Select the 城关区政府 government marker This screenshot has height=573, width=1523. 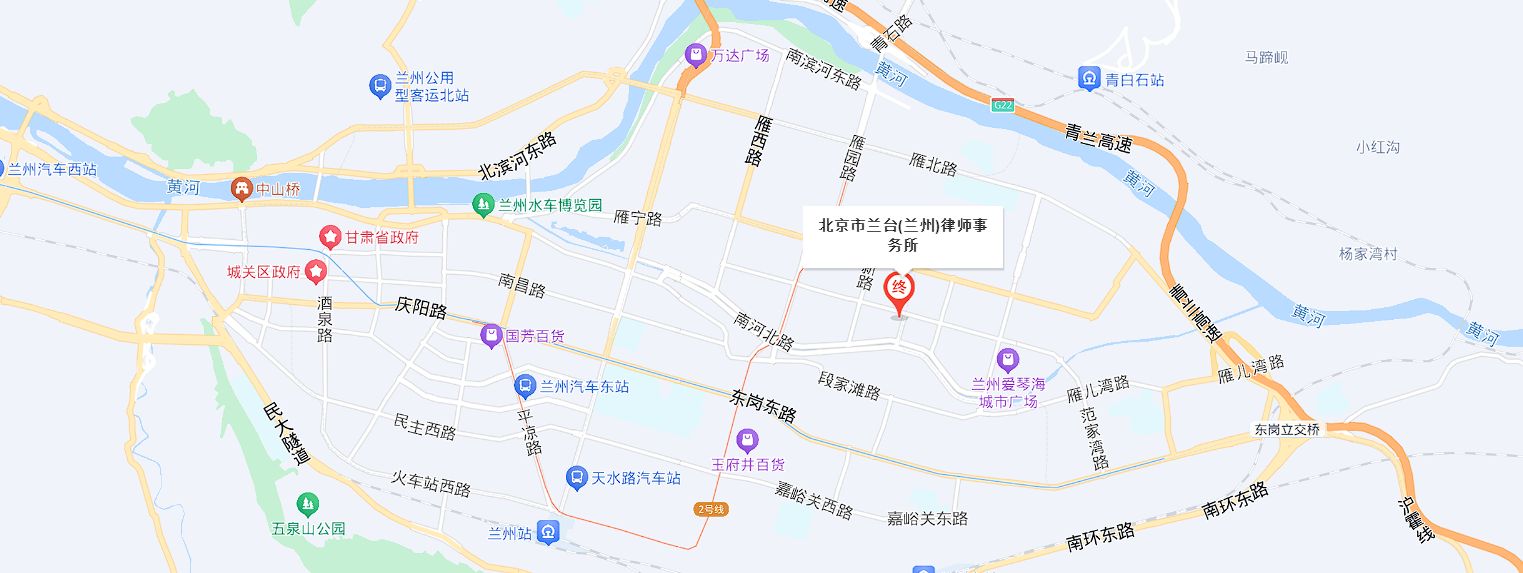316,272
